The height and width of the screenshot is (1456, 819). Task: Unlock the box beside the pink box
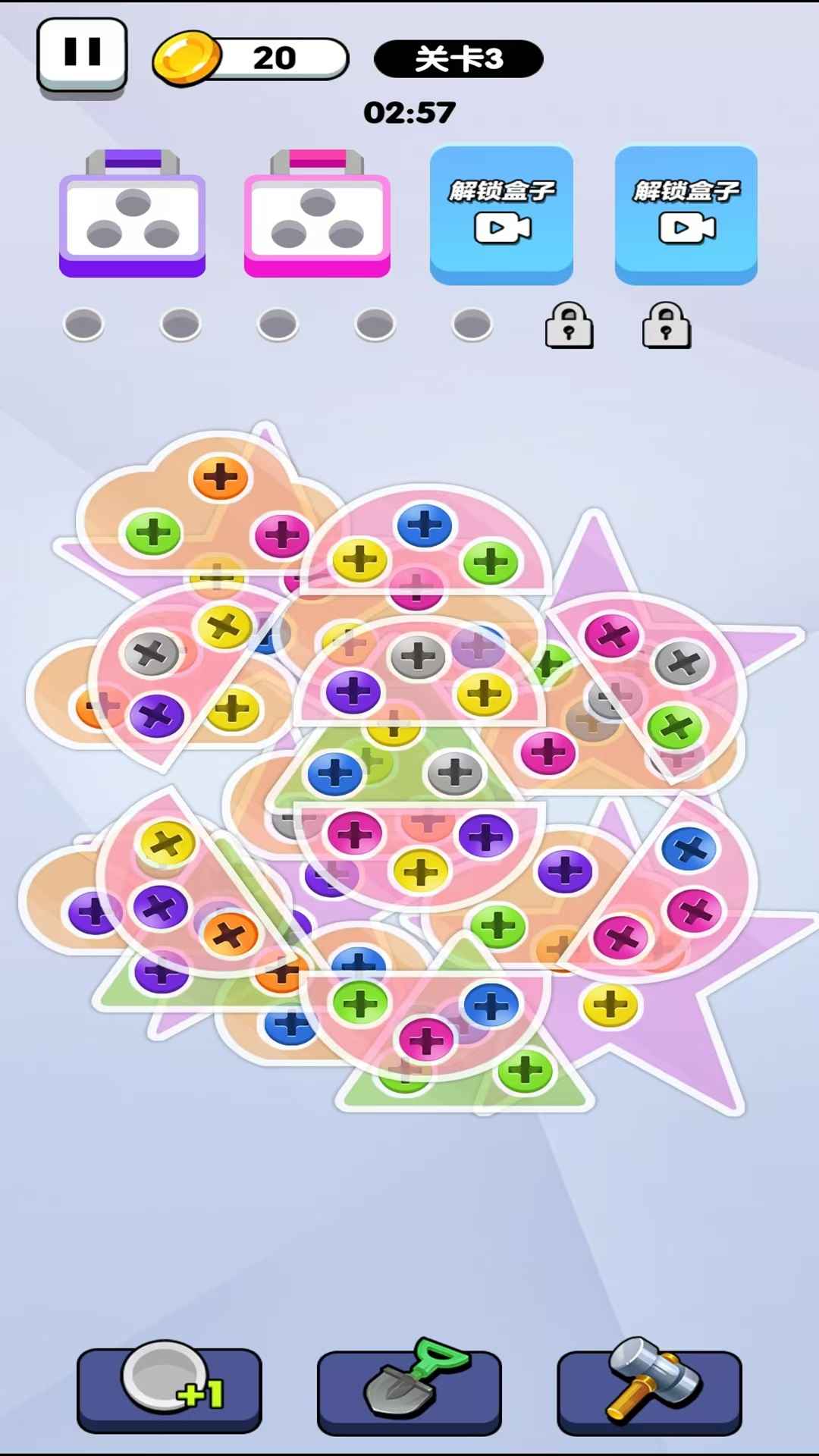click(501, 213)
